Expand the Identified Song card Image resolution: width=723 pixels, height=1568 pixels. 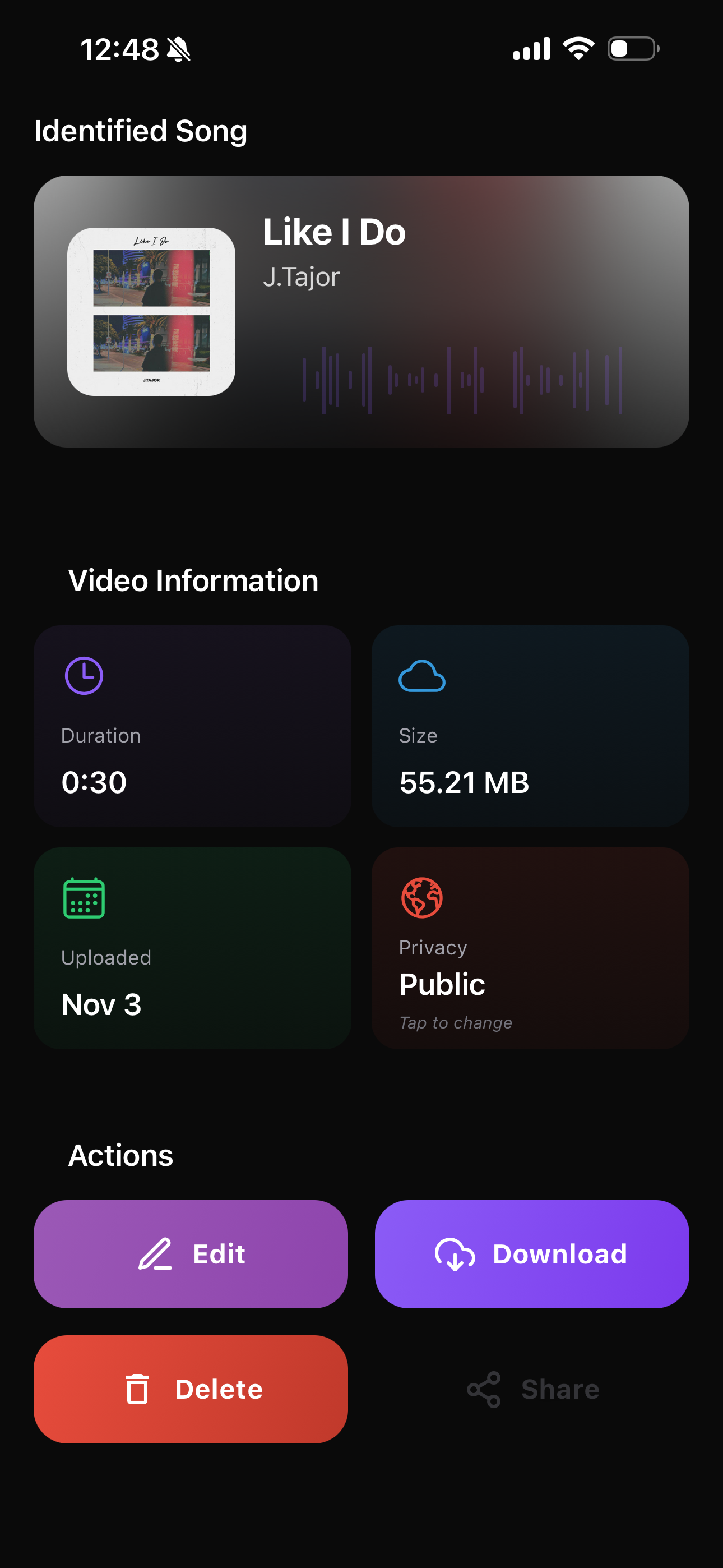tap(361, 311)
